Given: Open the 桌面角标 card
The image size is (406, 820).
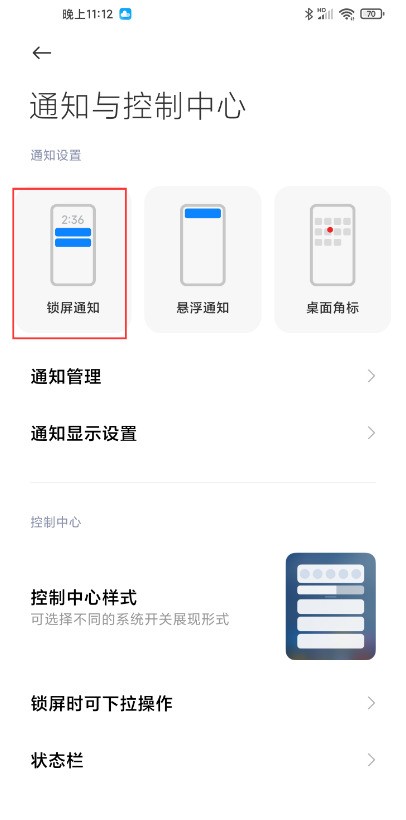Looking at the screenshot, I should 333,259.
